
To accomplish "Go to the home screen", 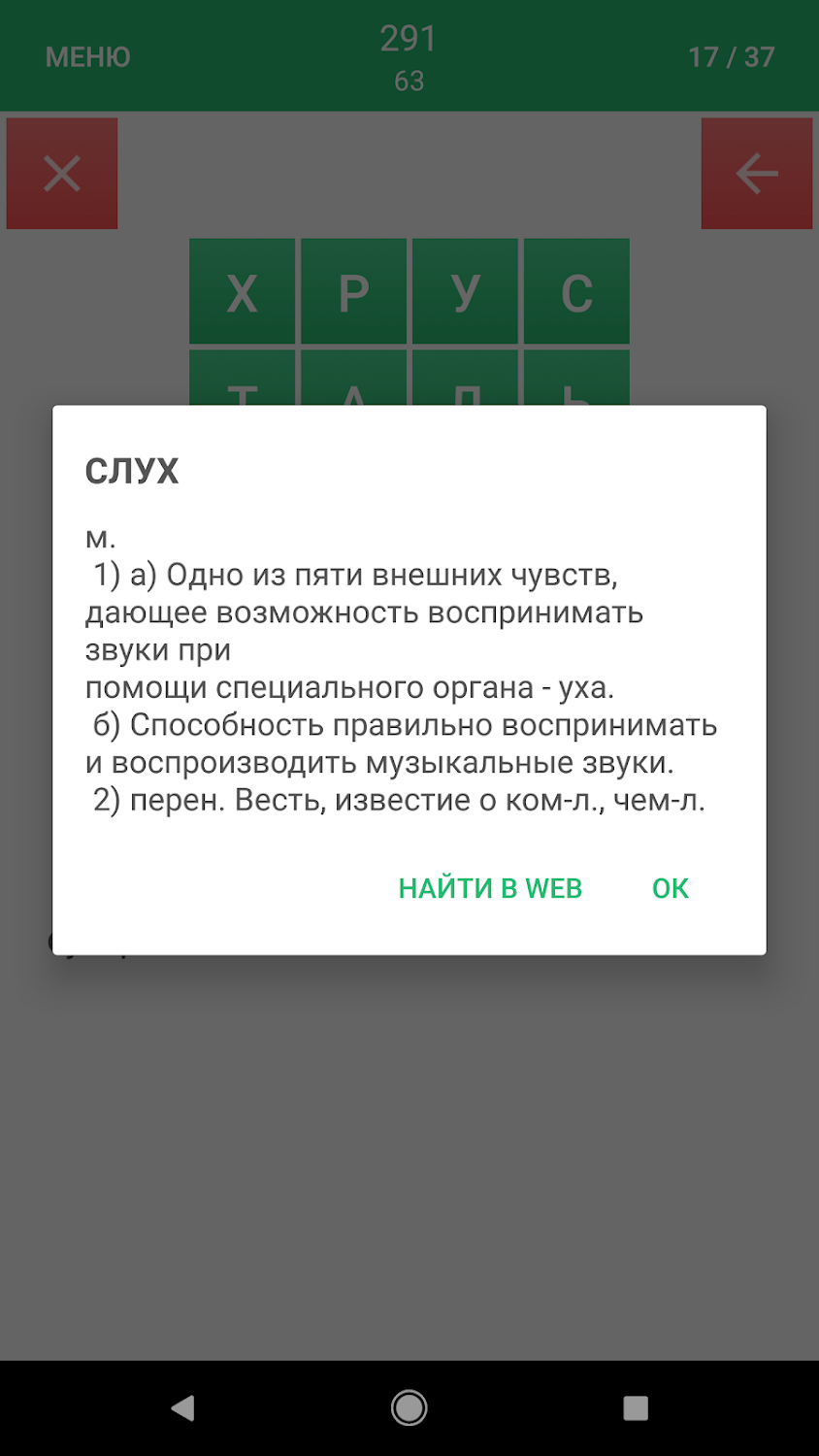I will click(x=409, y=1407).
